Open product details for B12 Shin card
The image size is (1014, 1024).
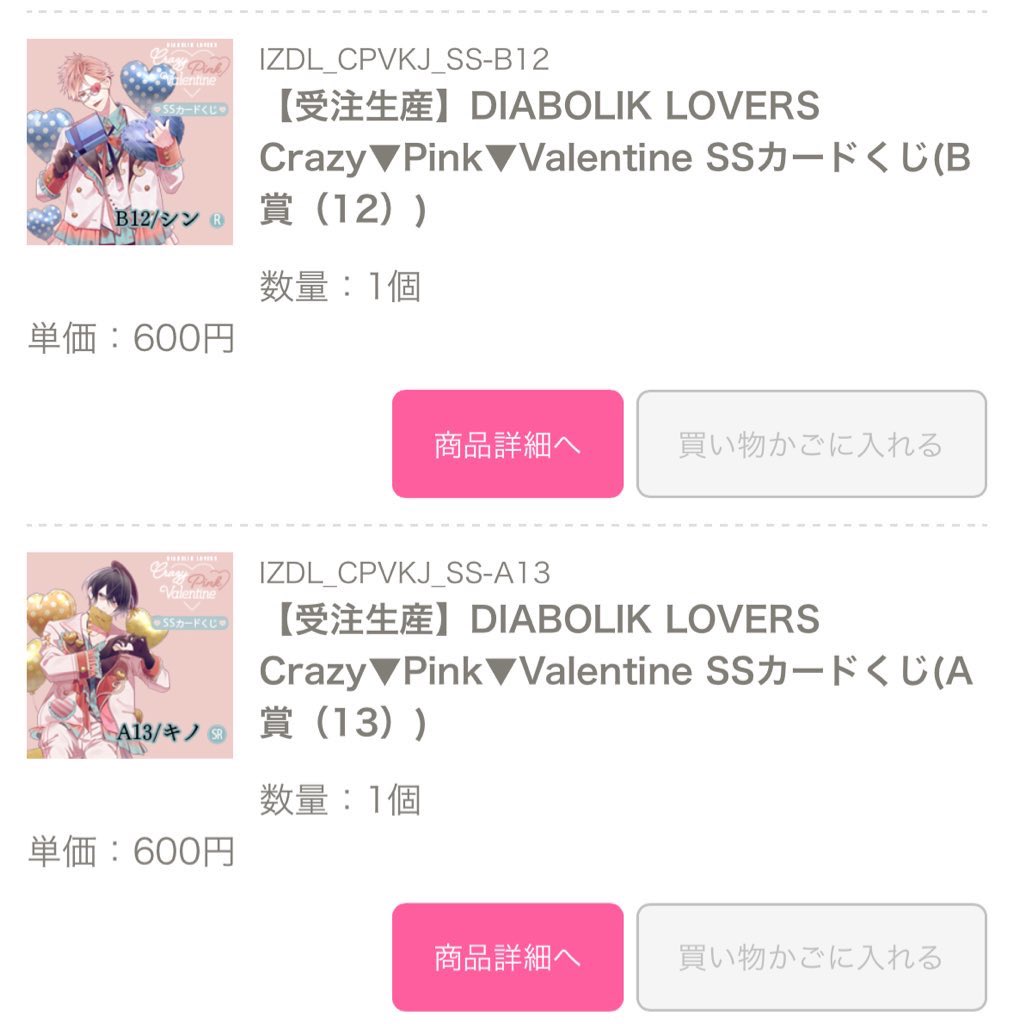pos(508,443)
